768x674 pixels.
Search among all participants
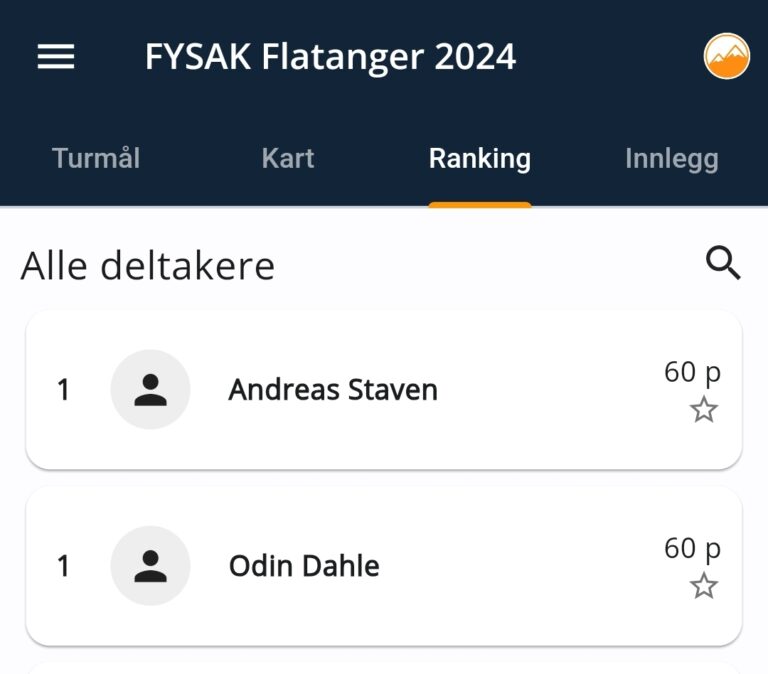pos(723,264)
